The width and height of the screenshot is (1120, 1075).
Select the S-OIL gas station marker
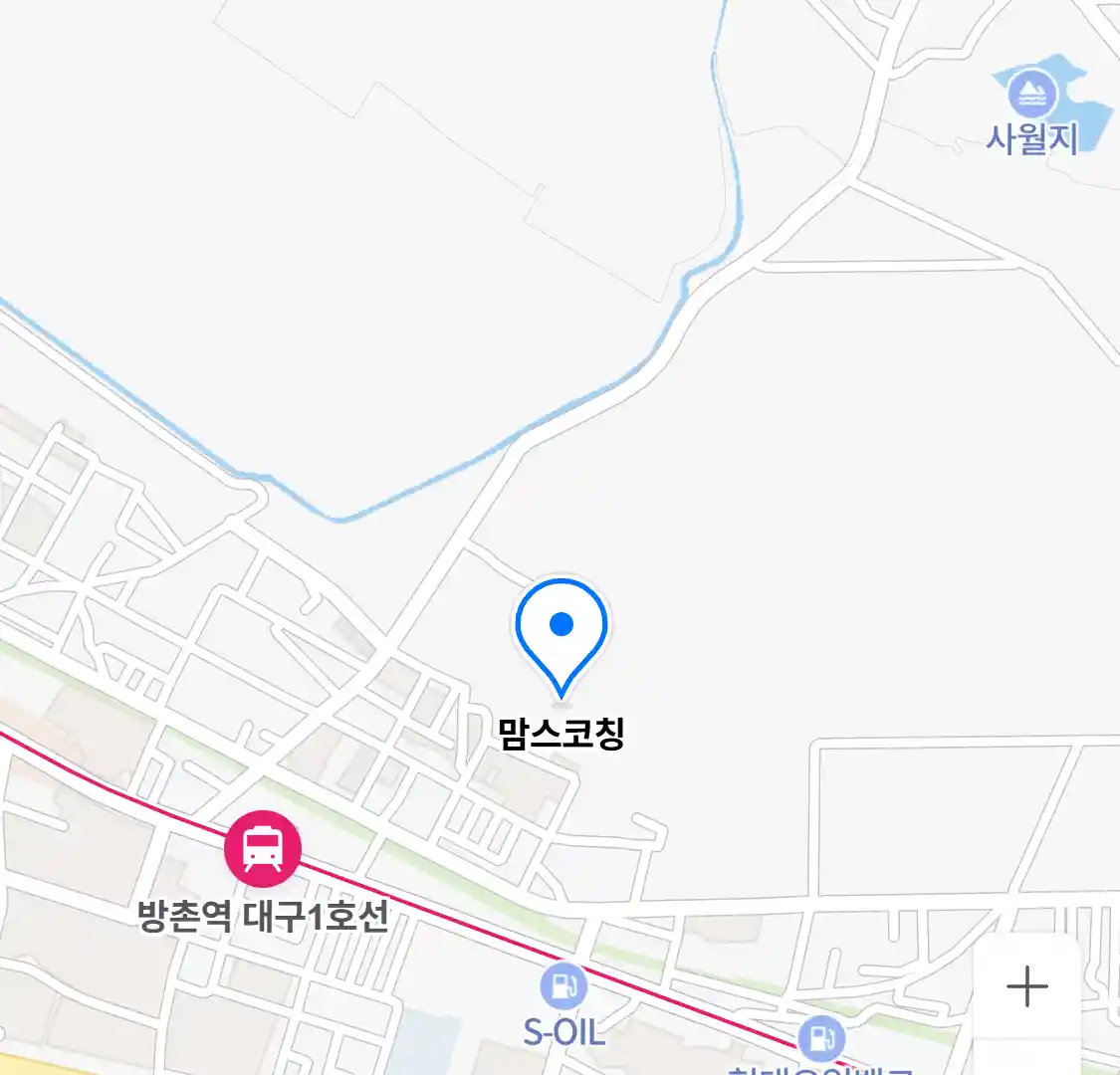pos(563,987)
